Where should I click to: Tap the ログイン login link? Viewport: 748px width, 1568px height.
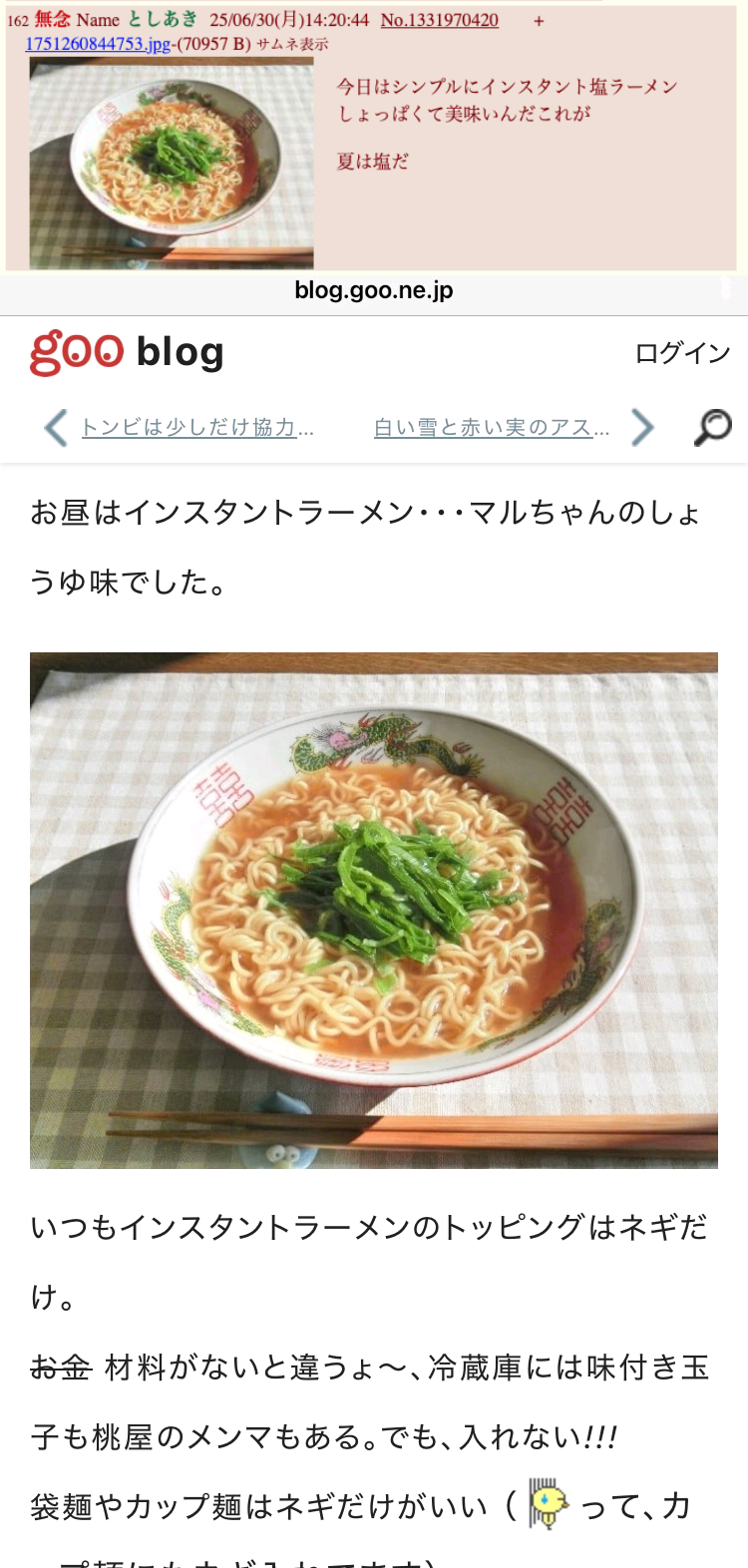(x=682, y=353)
